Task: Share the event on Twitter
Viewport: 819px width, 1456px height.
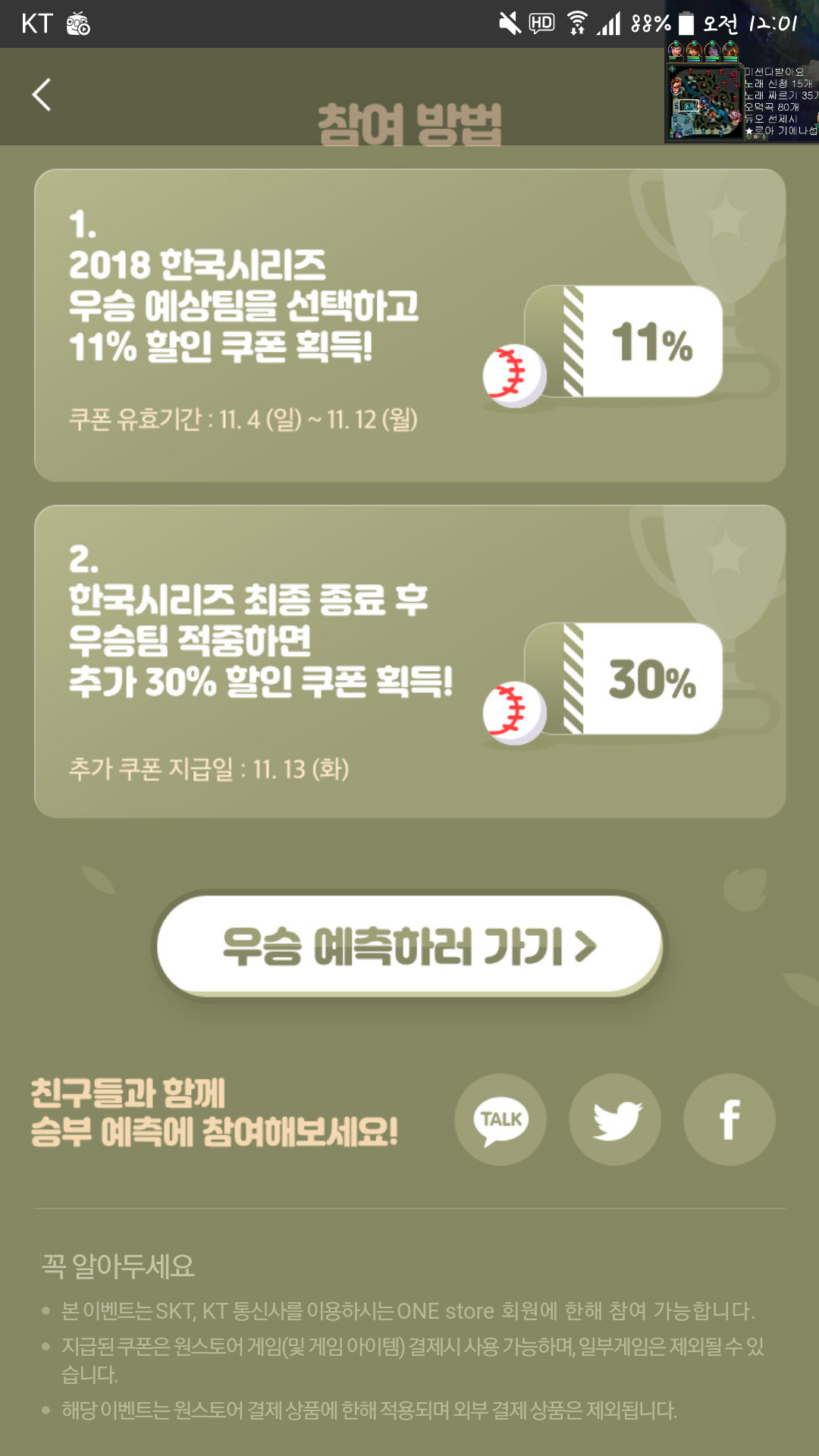Action: click(x=615, y=1119)
